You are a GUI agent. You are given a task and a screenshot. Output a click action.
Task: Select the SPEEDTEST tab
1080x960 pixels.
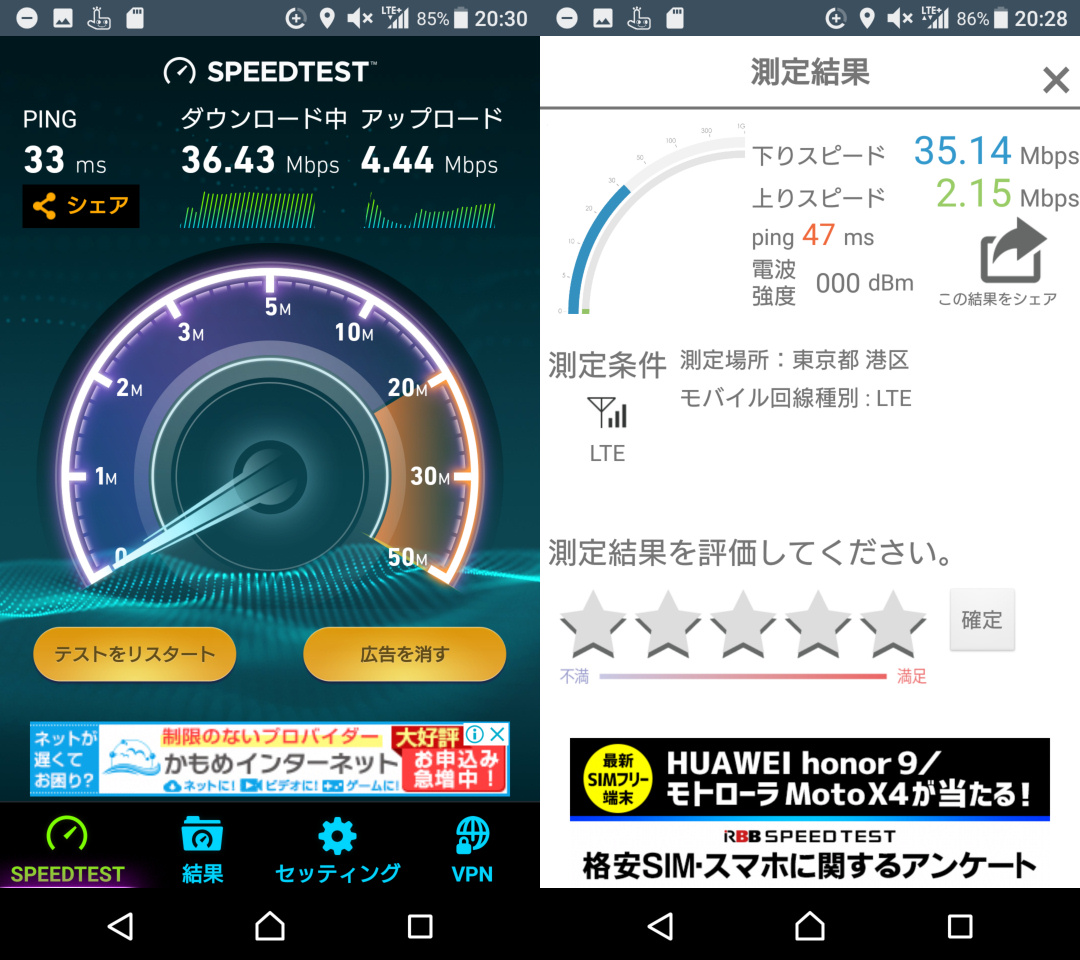click(68, 850)
